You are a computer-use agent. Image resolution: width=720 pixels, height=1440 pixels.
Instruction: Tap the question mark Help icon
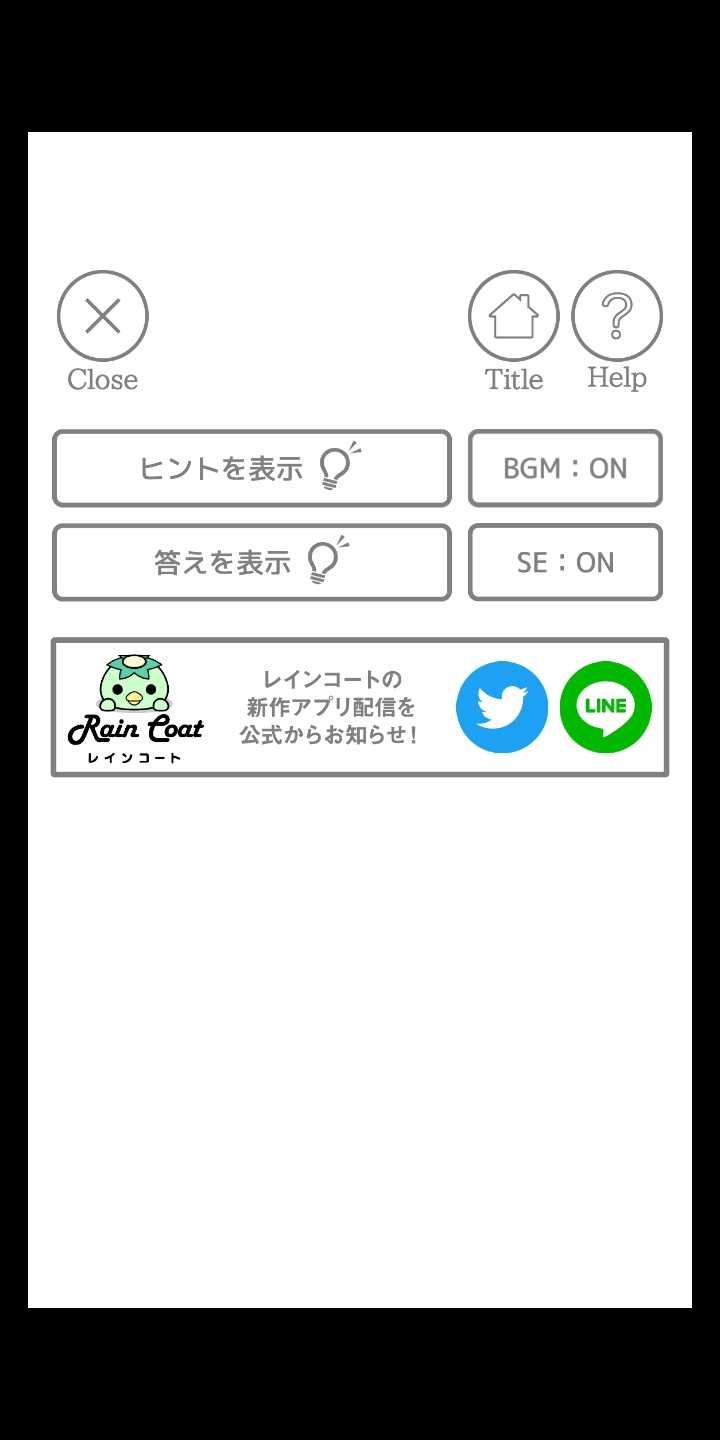617,314
